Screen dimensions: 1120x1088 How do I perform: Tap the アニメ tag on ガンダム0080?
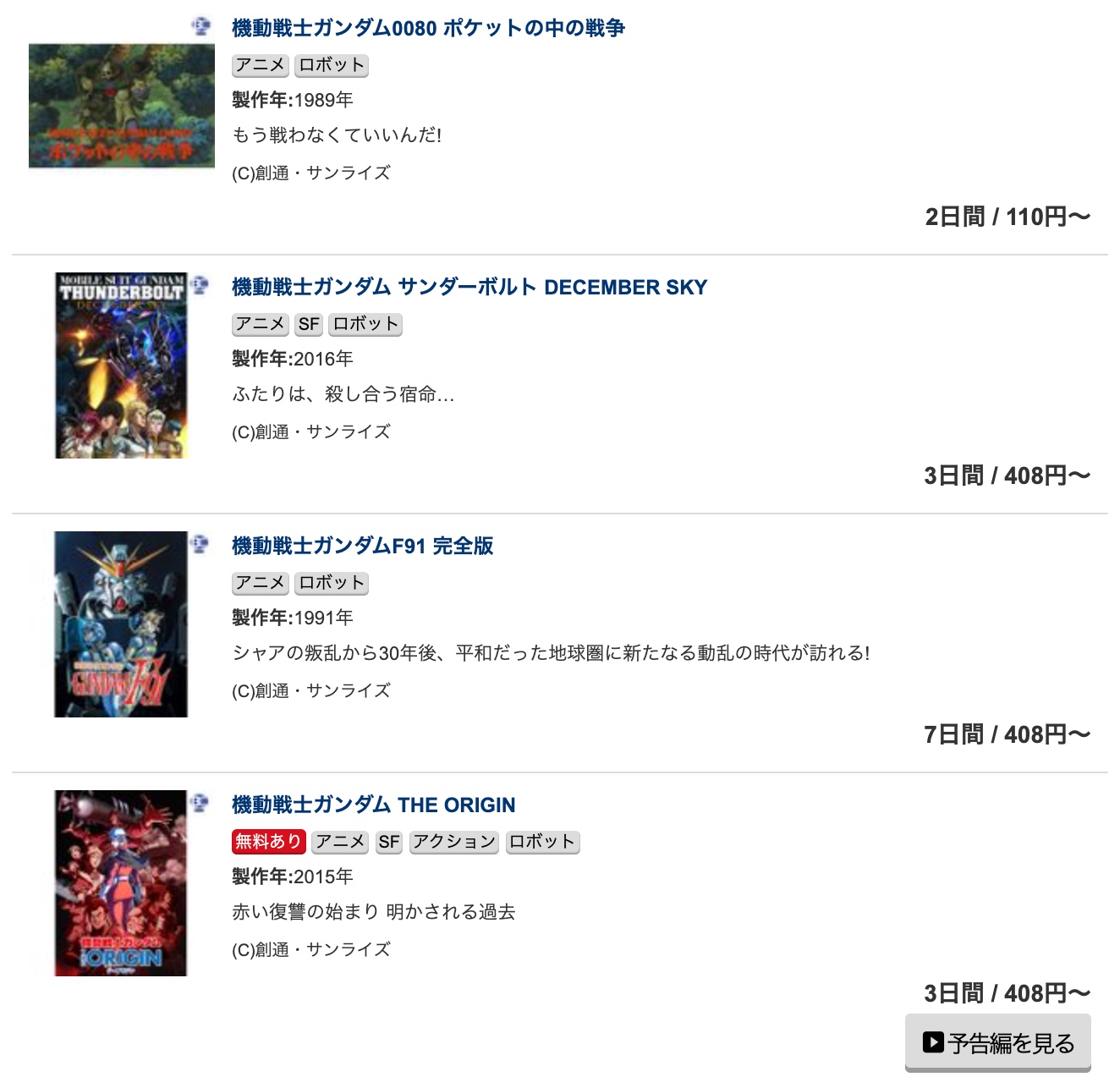[x=261, y=65]
